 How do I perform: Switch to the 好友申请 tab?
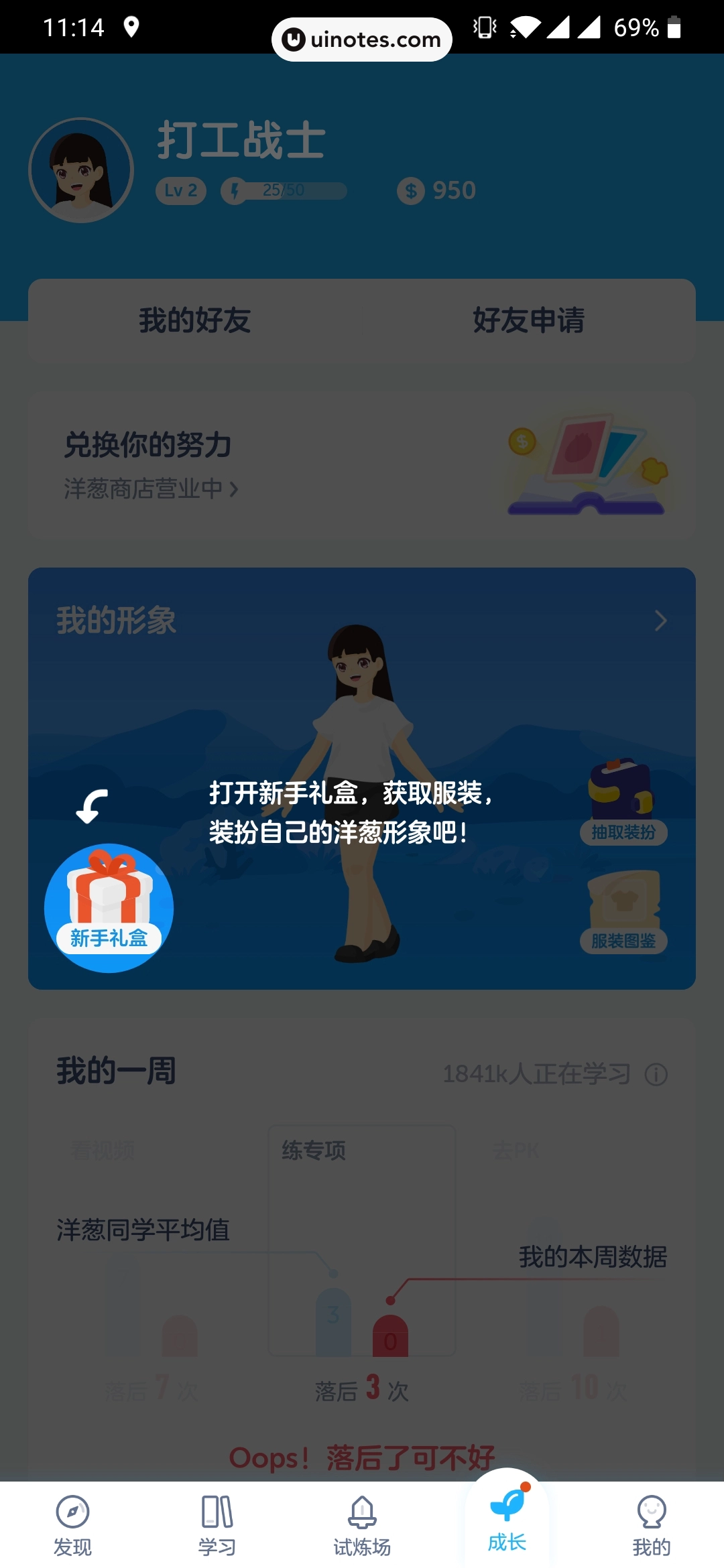(529, 321)
